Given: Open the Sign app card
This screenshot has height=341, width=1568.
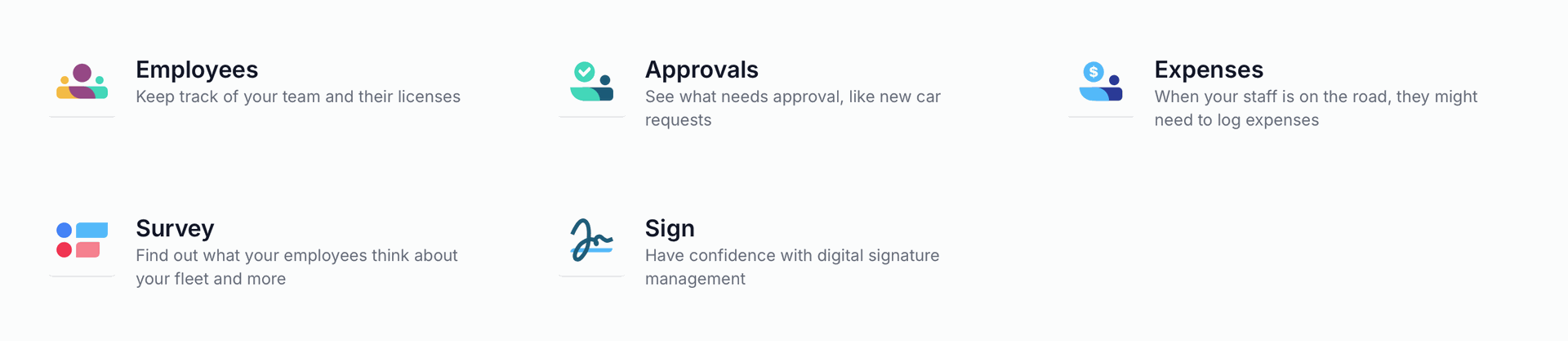Looking at the screenshot, I should [670, 229].
